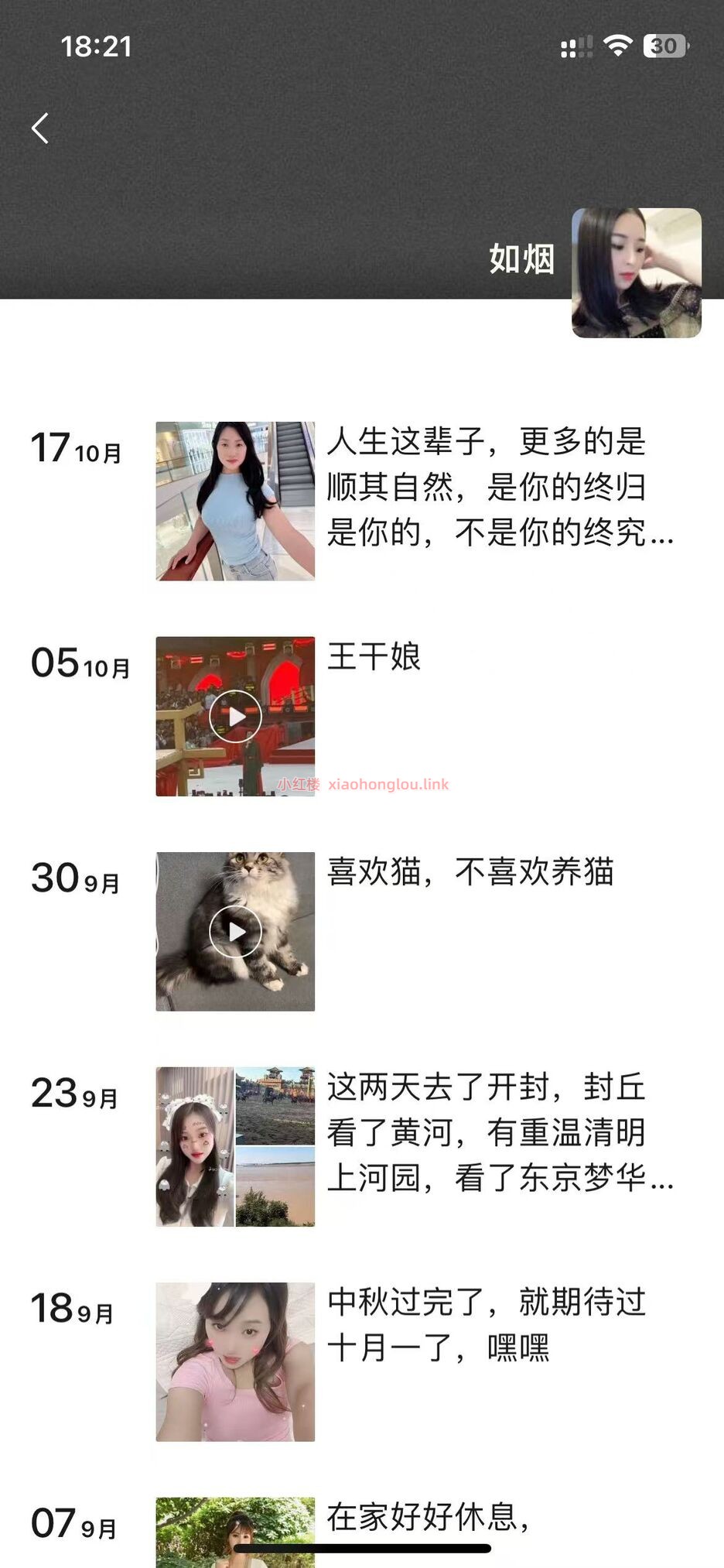Open the 开封 trip post from 23 Sept
The height and width of the screenshot is (1568, 724).
click(499, 1132)
